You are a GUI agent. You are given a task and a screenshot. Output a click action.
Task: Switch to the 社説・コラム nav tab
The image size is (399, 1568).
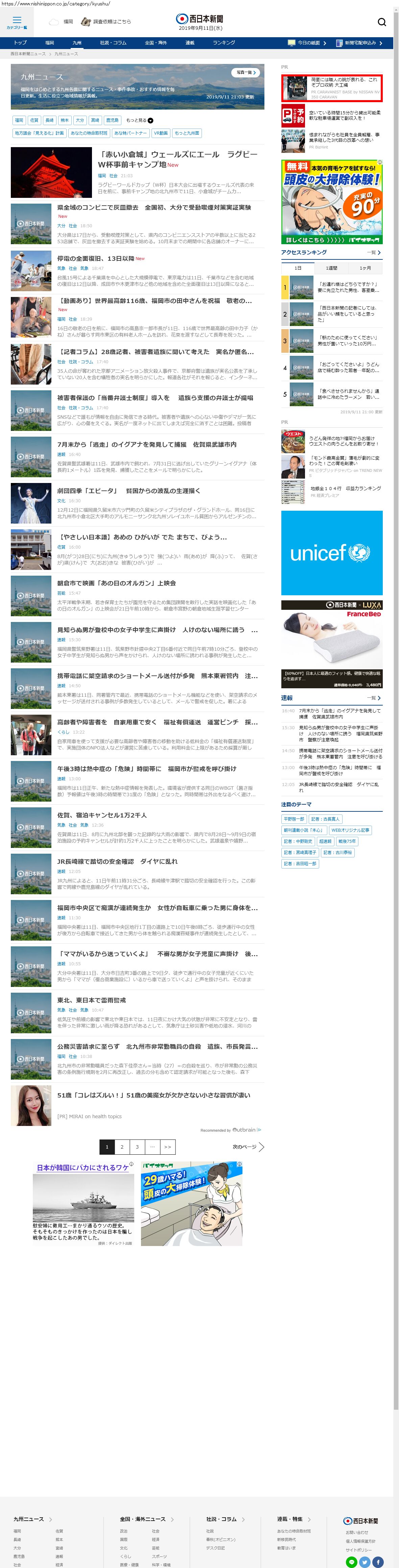(113, 43)
